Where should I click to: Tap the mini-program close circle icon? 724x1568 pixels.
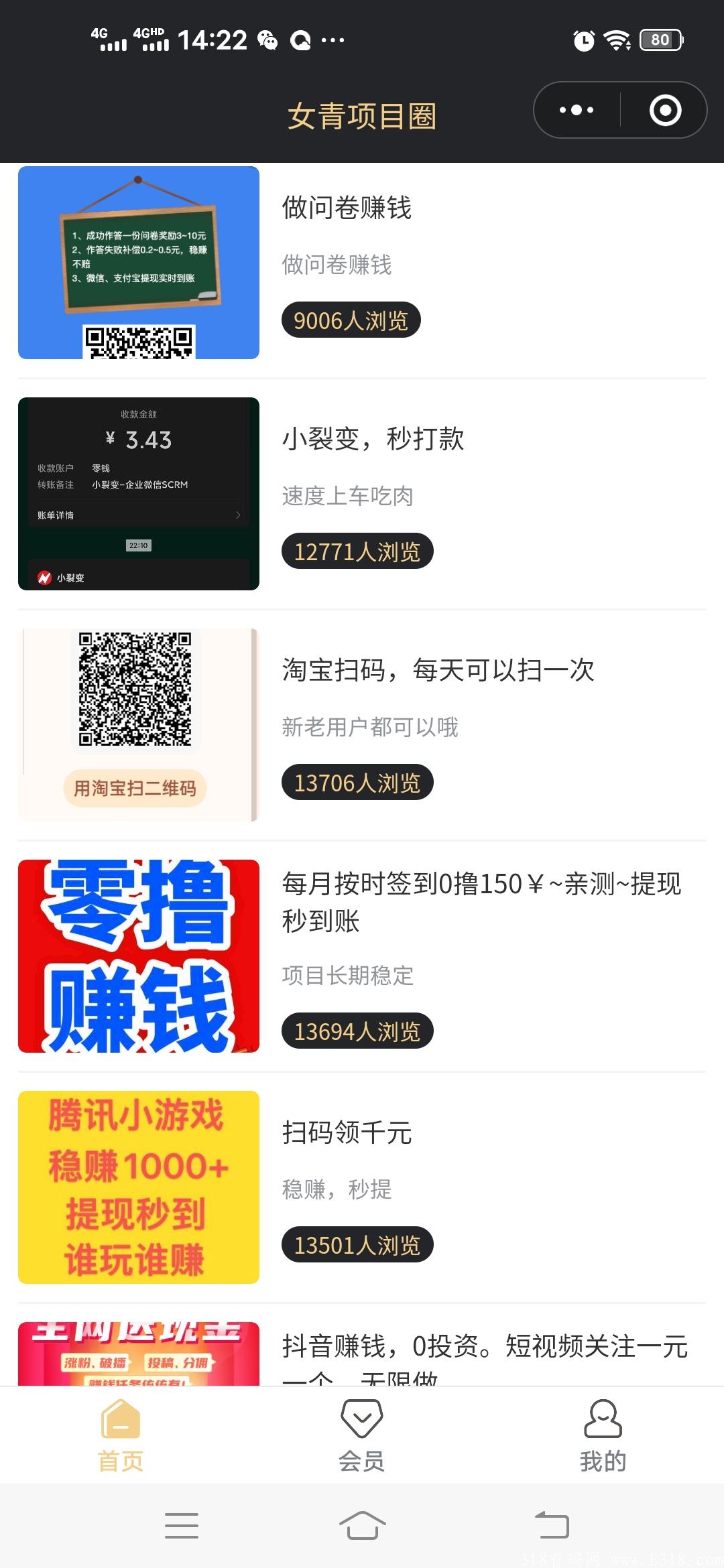coord(664,109)
